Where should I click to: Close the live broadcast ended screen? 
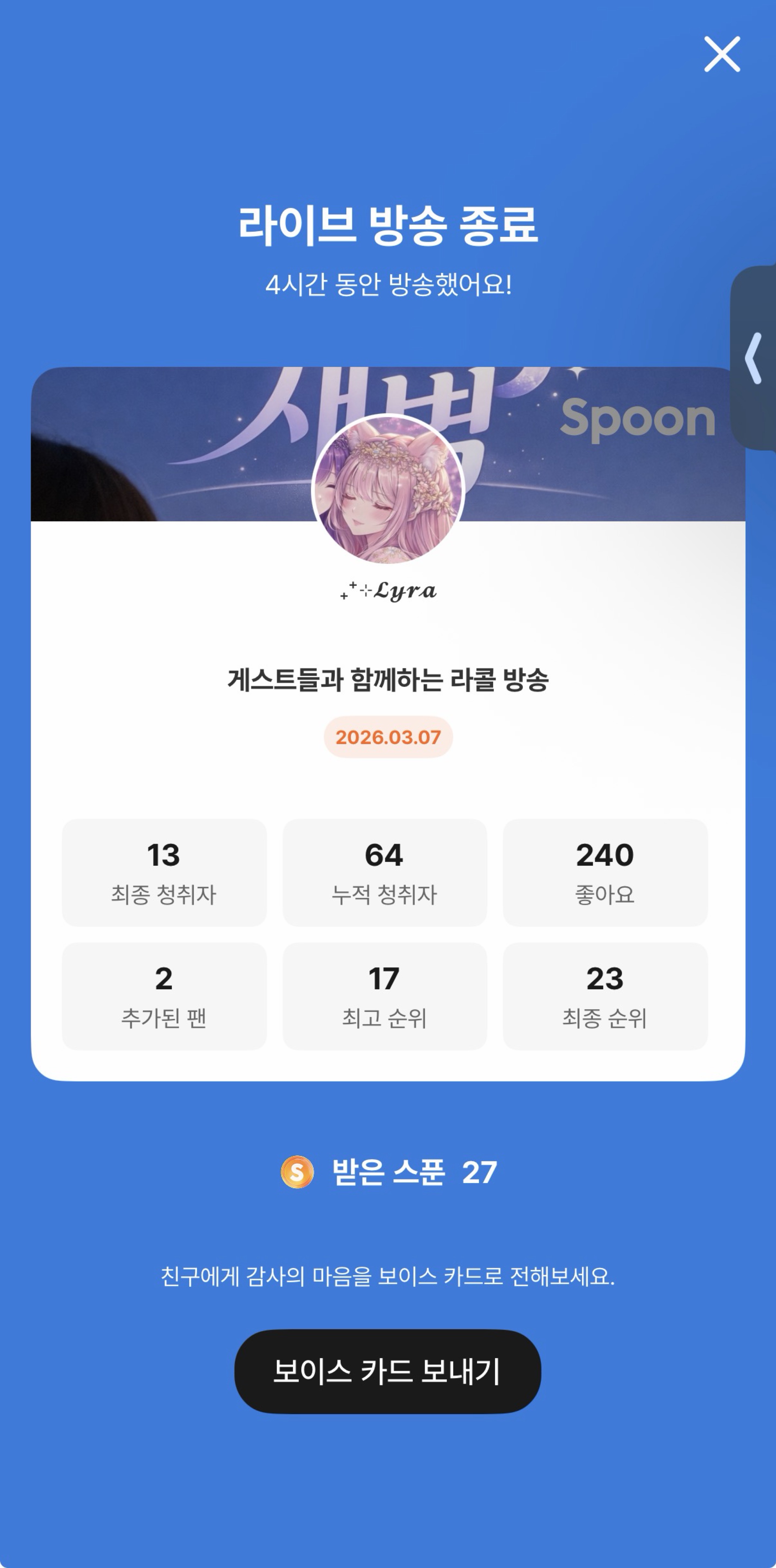[x=722, y=54]
